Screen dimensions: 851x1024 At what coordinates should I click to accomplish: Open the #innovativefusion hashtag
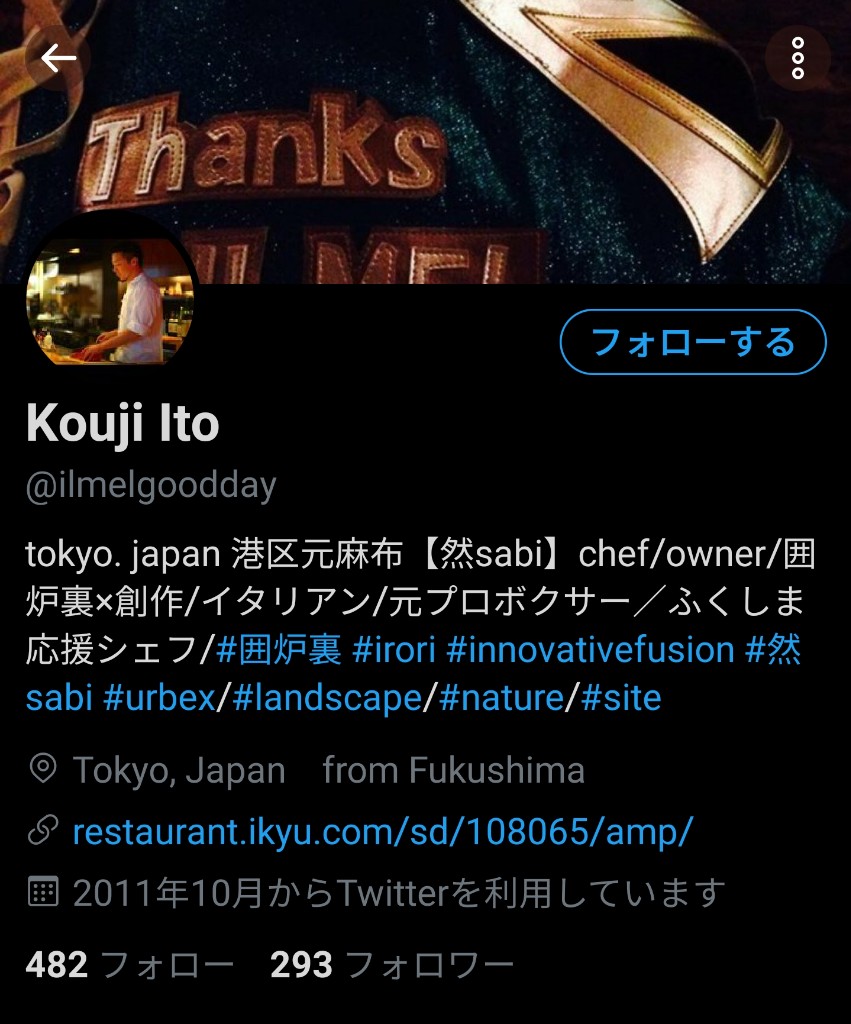(x=590, y=650)
